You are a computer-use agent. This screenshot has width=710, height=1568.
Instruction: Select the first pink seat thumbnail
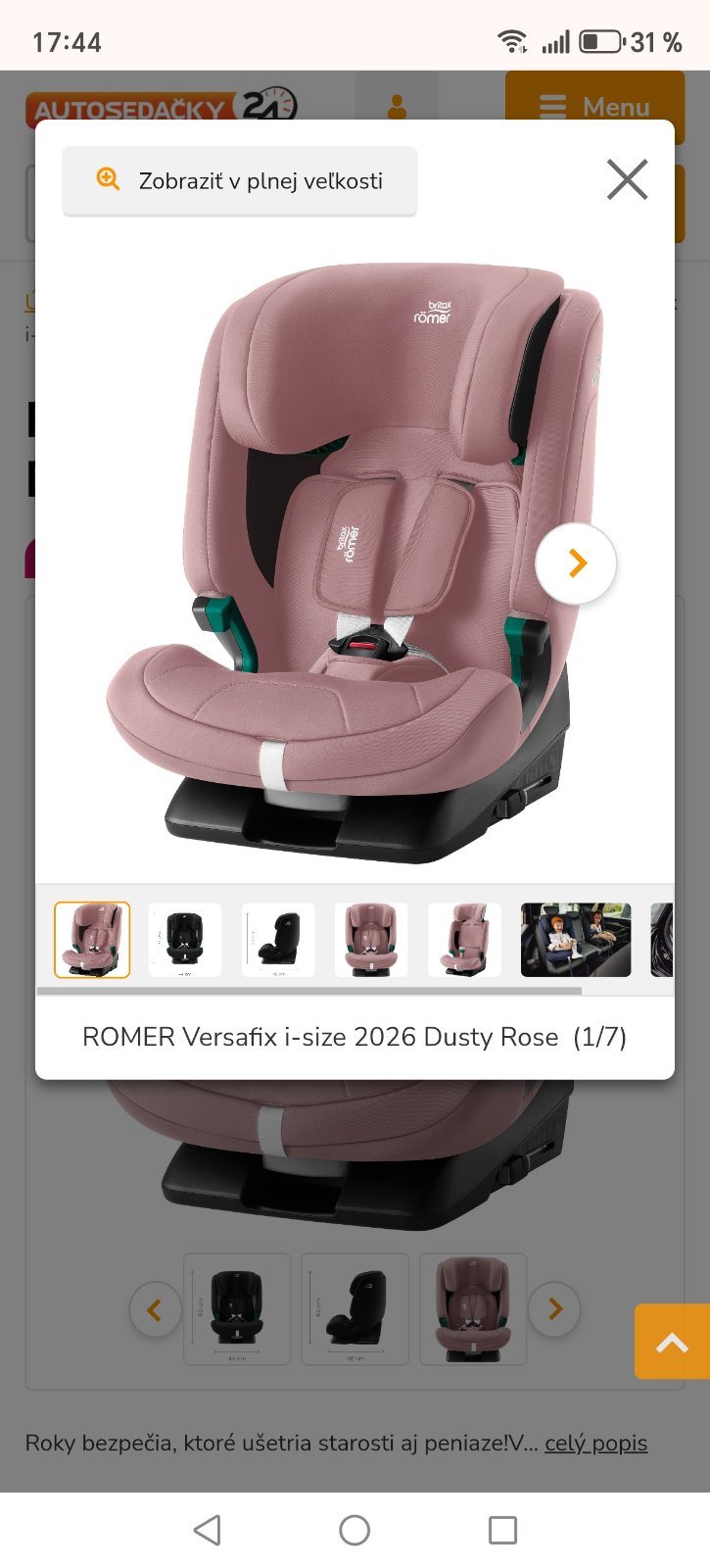click(92, 940)
